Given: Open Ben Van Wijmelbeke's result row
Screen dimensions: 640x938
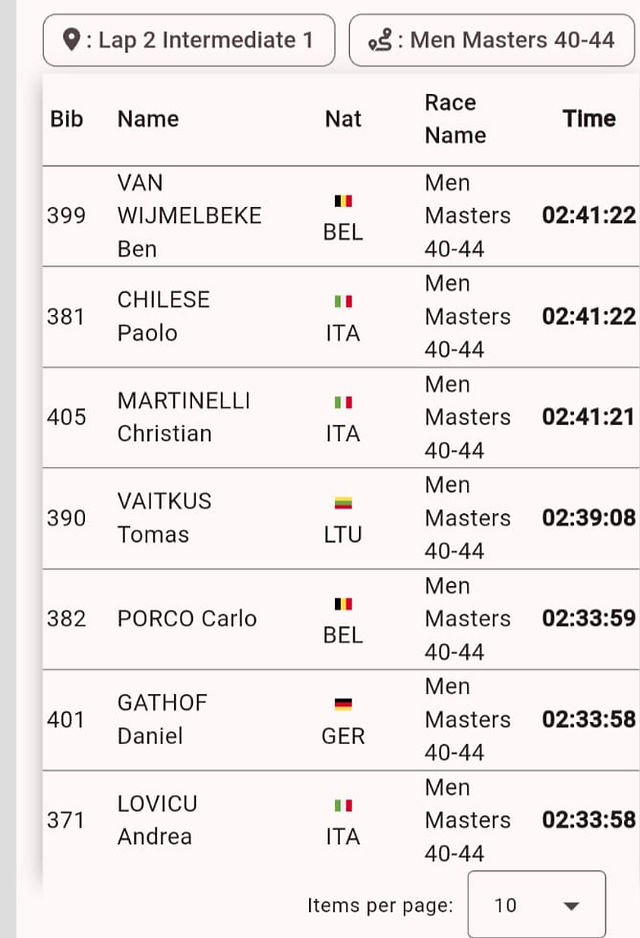Looking at the screenshot, I should click(x=341, y=216).
